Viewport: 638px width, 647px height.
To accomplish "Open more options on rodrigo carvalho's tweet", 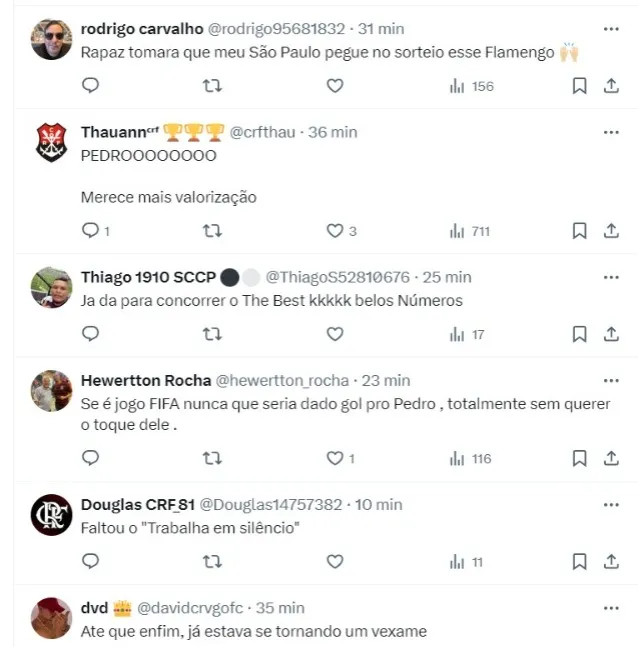I will point(611,28).
